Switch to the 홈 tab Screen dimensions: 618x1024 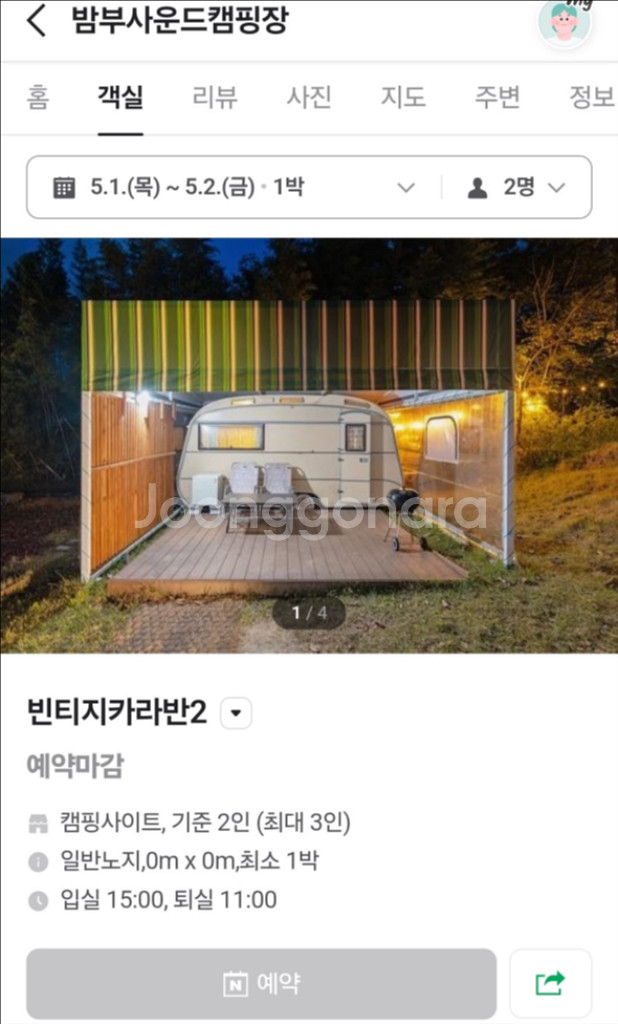pyautogui.click(x=37, y=98)
